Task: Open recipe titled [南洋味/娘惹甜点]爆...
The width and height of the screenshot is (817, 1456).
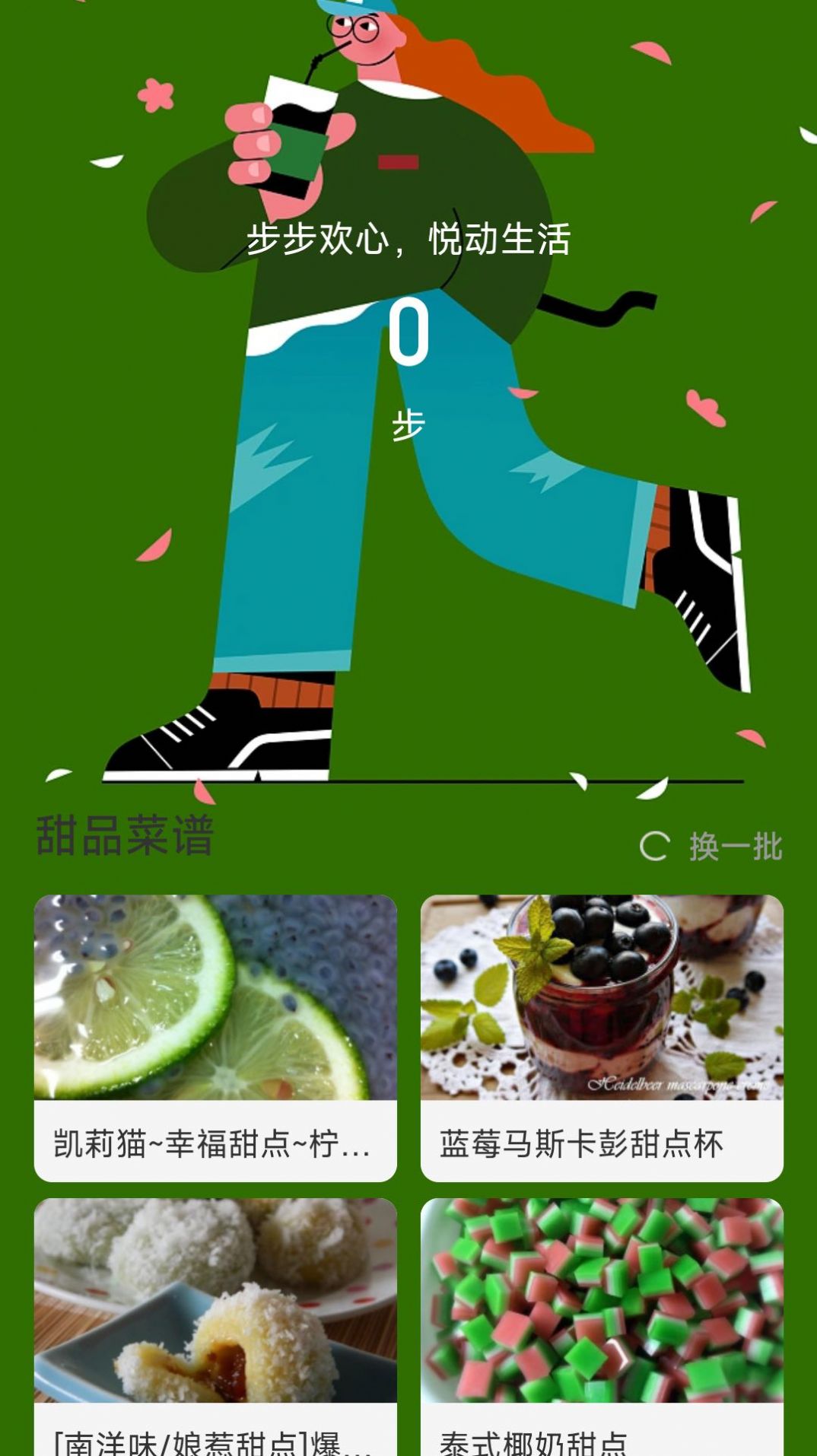Action: point(213,1444)
